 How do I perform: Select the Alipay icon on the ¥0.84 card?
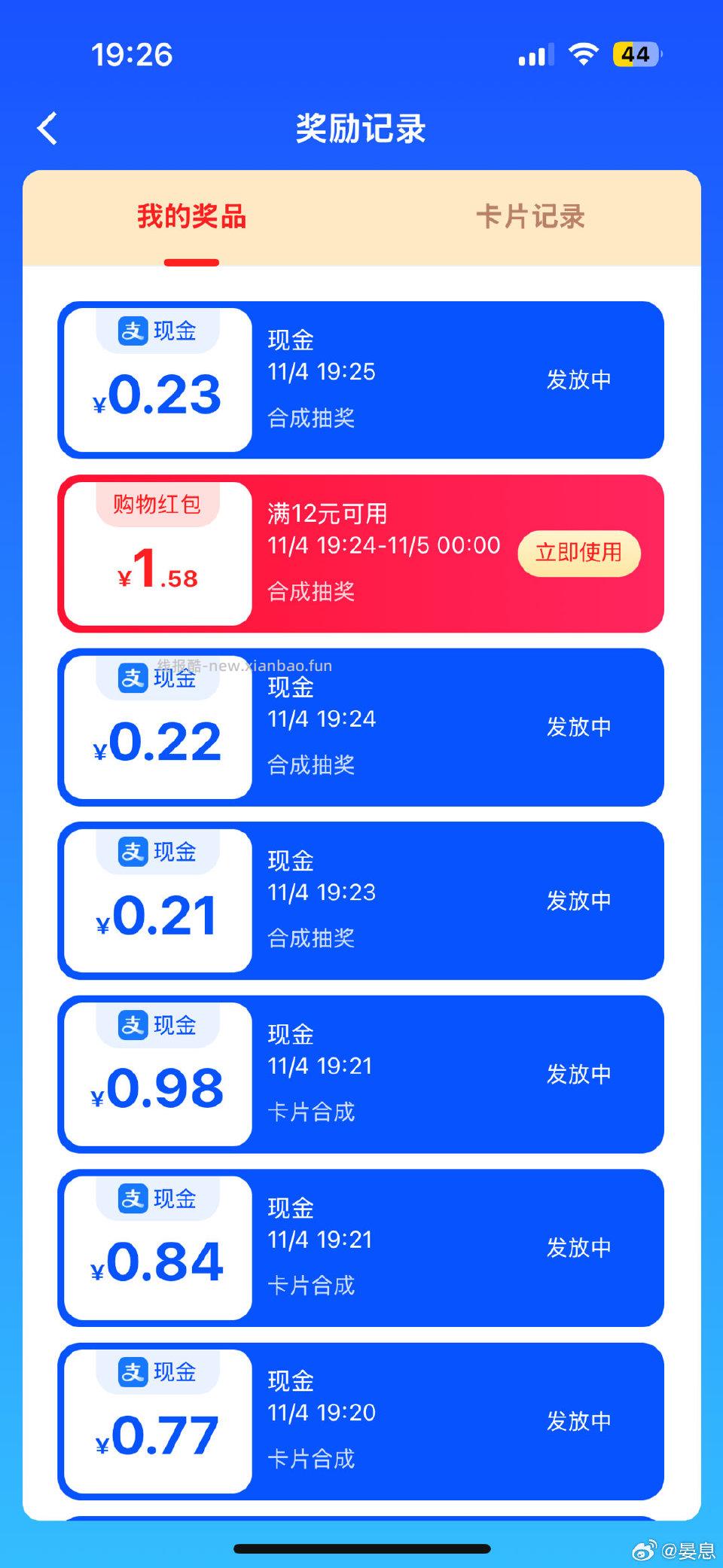click(x=132, y=1197)
